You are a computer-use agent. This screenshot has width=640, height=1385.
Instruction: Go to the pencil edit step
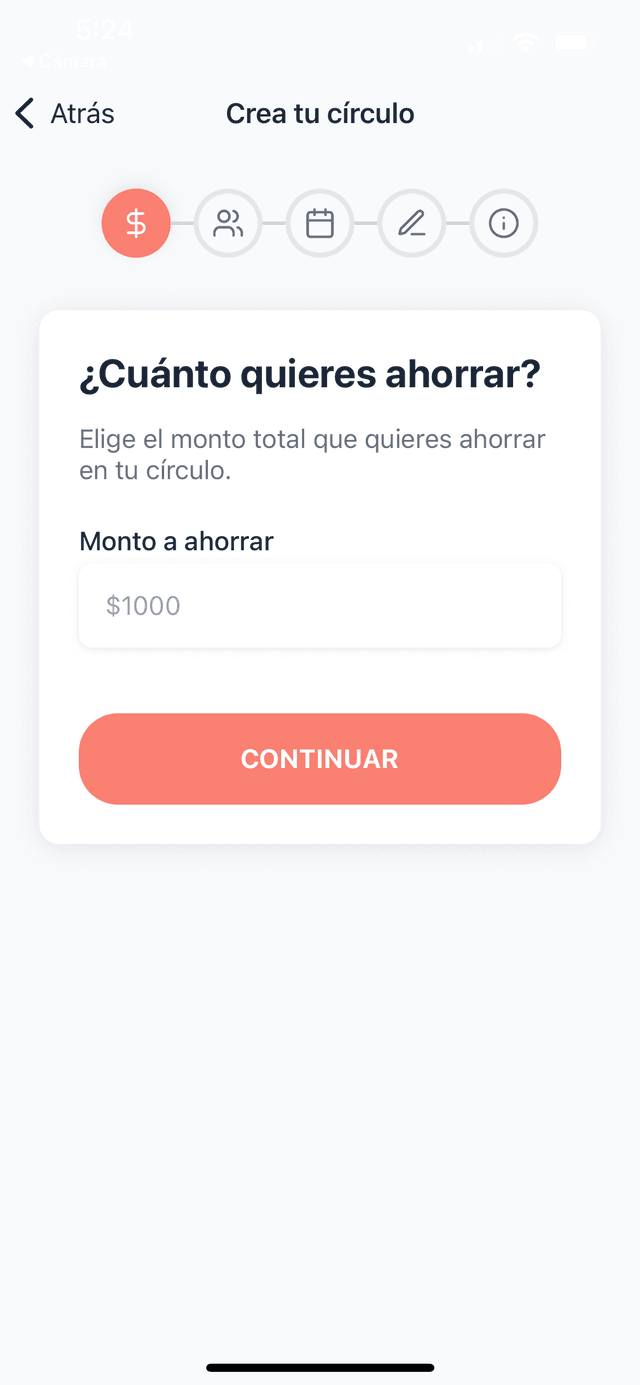click(x=412, y=223)
